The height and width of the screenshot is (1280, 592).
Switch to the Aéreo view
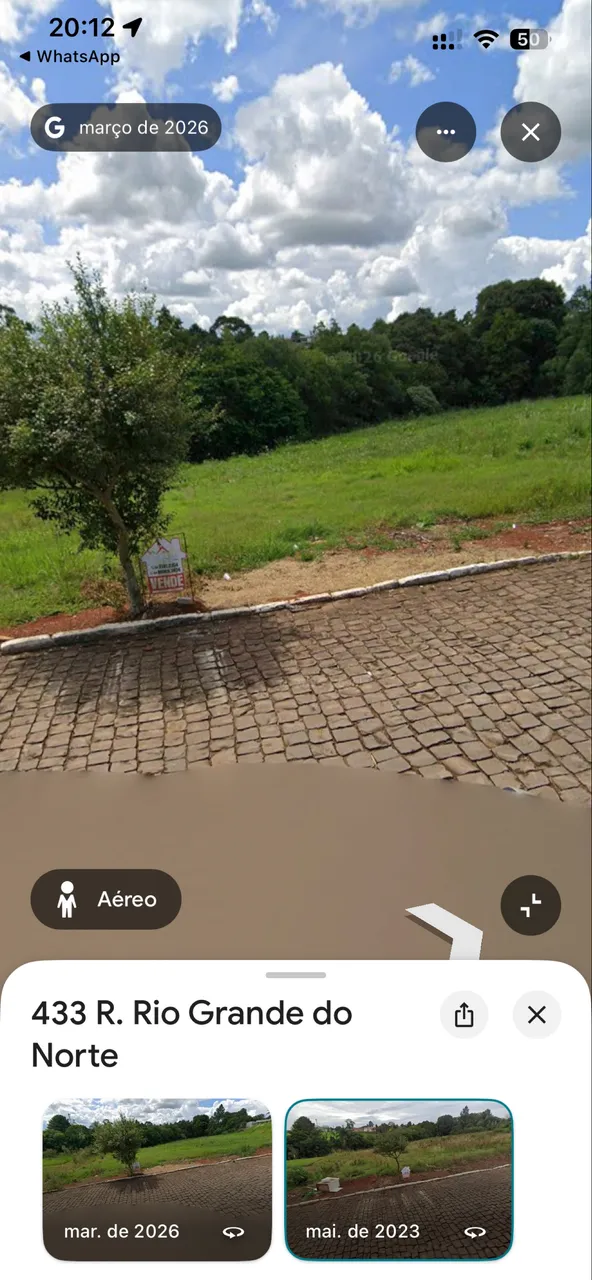click(x=106, y=899)
